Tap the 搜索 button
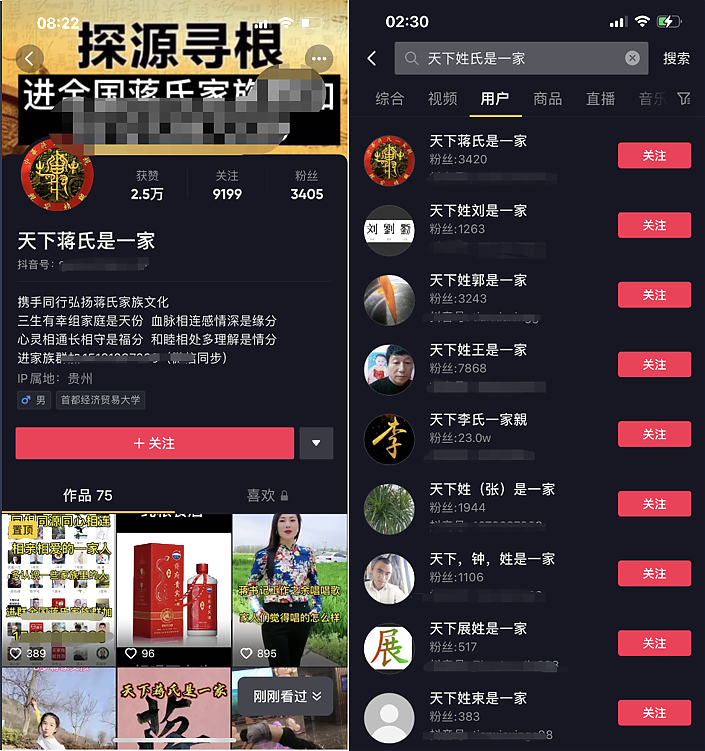This screenshot has height=751, width=705. (x=676, y=58)
